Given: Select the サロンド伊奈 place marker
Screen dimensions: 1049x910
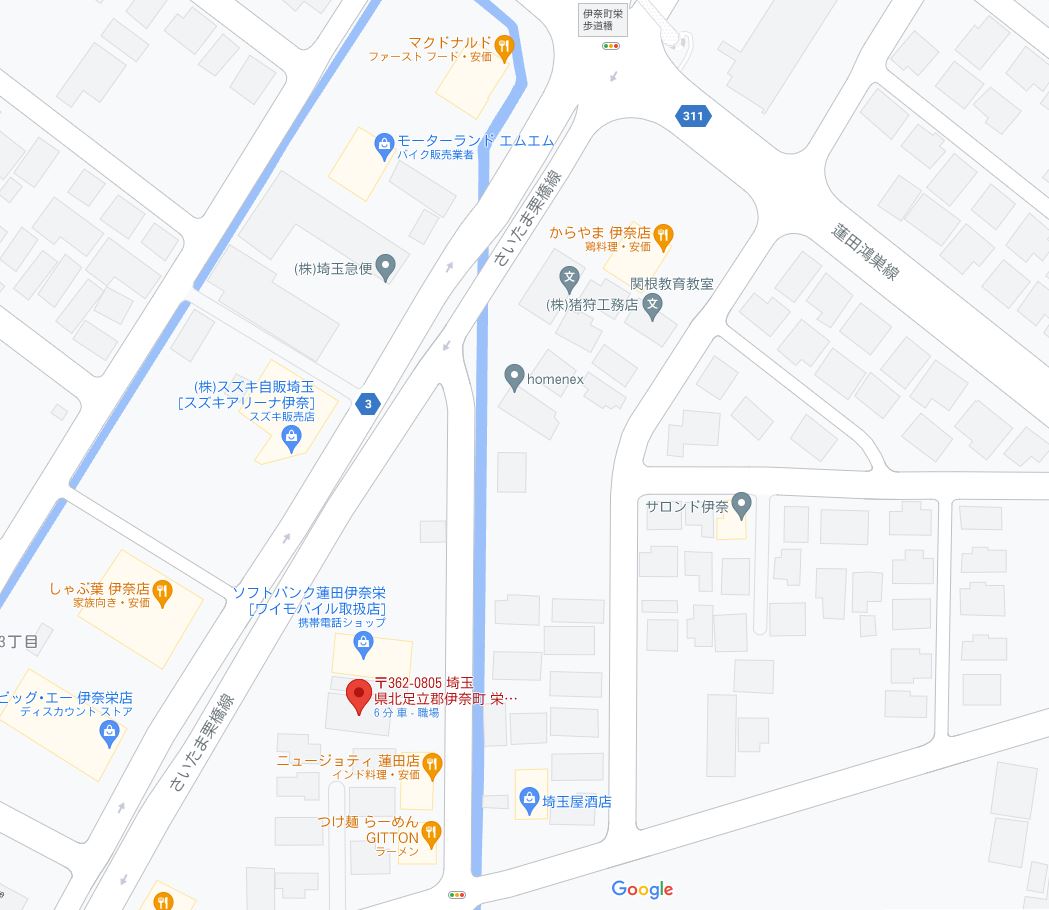Looking at the screenshot, I should [741, 504].
